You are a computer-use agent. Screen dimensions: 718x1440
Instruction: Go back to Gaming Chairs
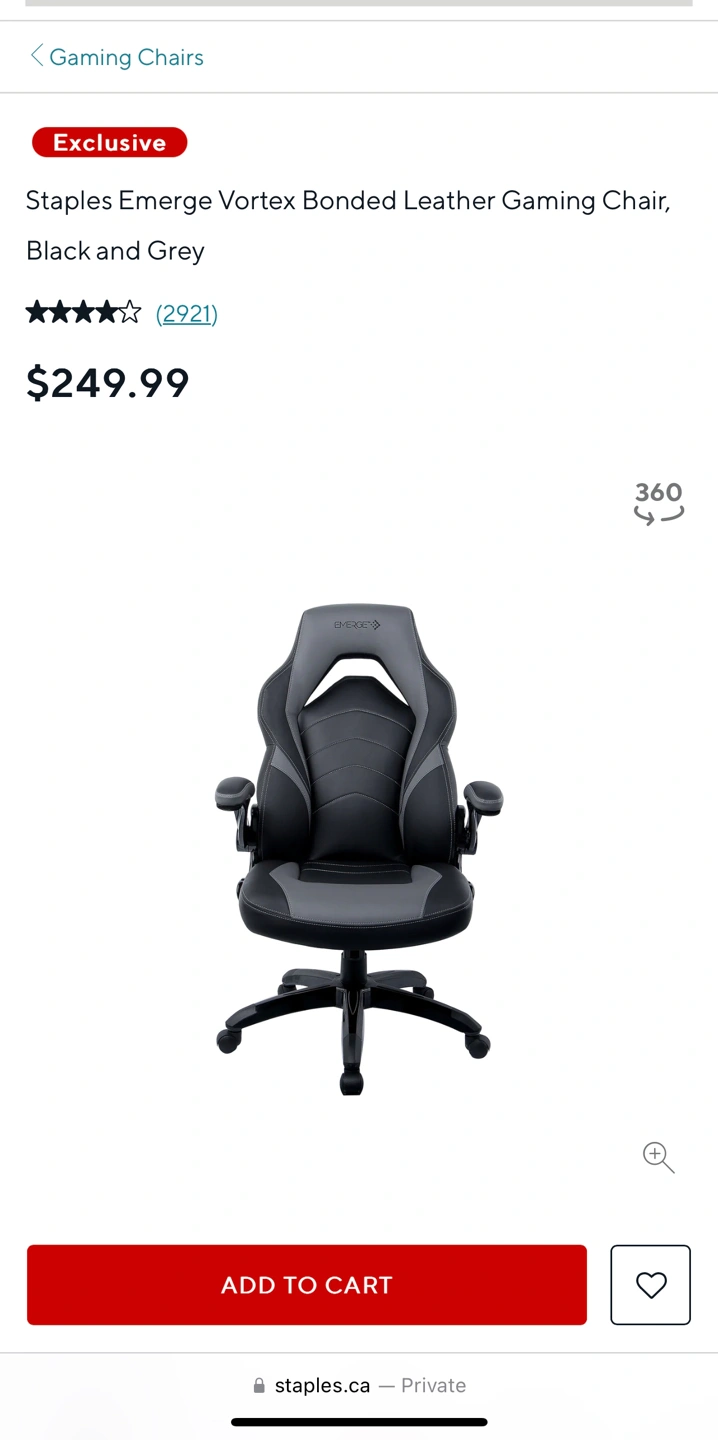(117, 57)
